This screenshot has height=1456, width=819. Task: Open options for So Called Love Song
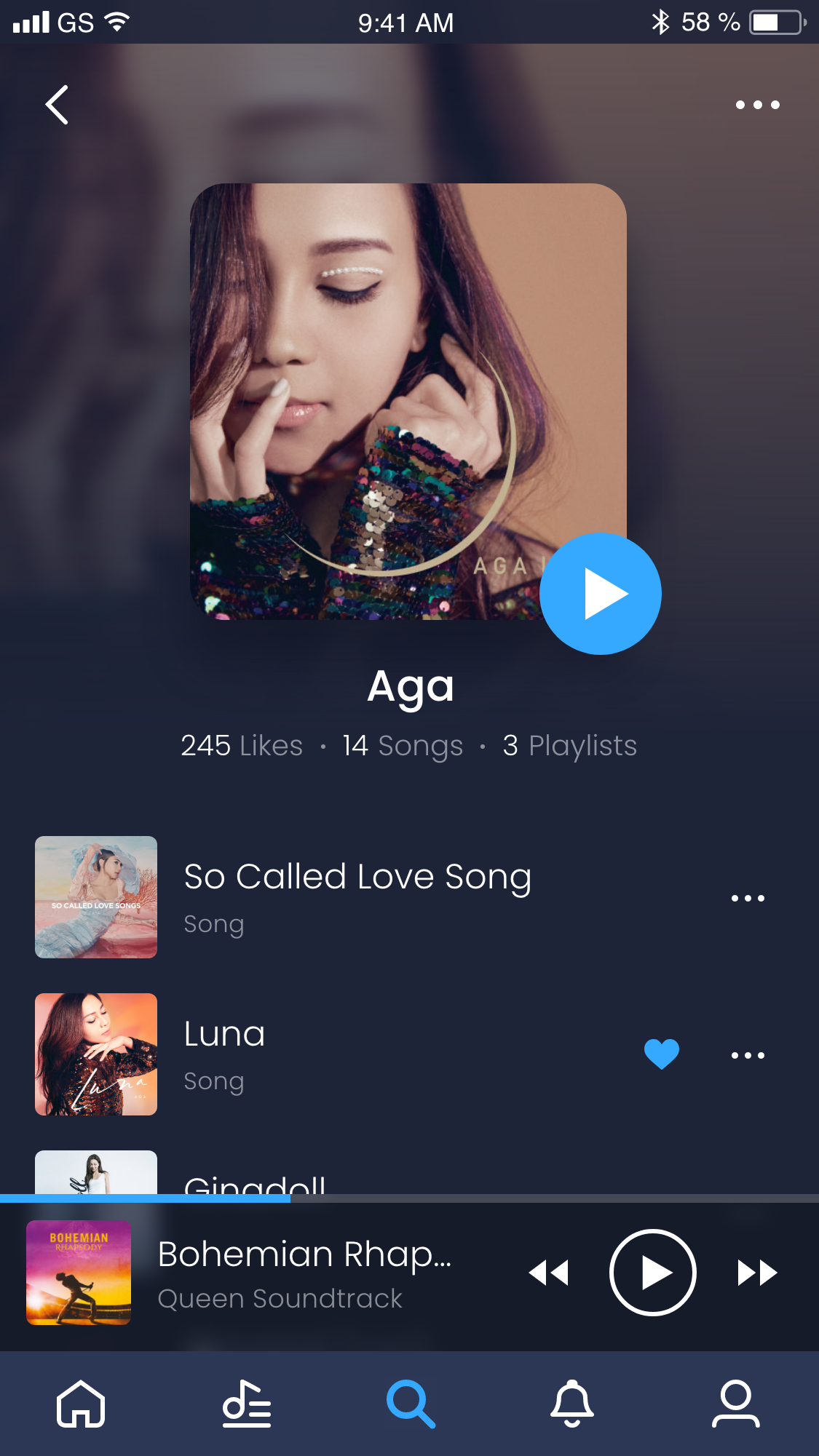pyautogui.click(x=748, y=898)
